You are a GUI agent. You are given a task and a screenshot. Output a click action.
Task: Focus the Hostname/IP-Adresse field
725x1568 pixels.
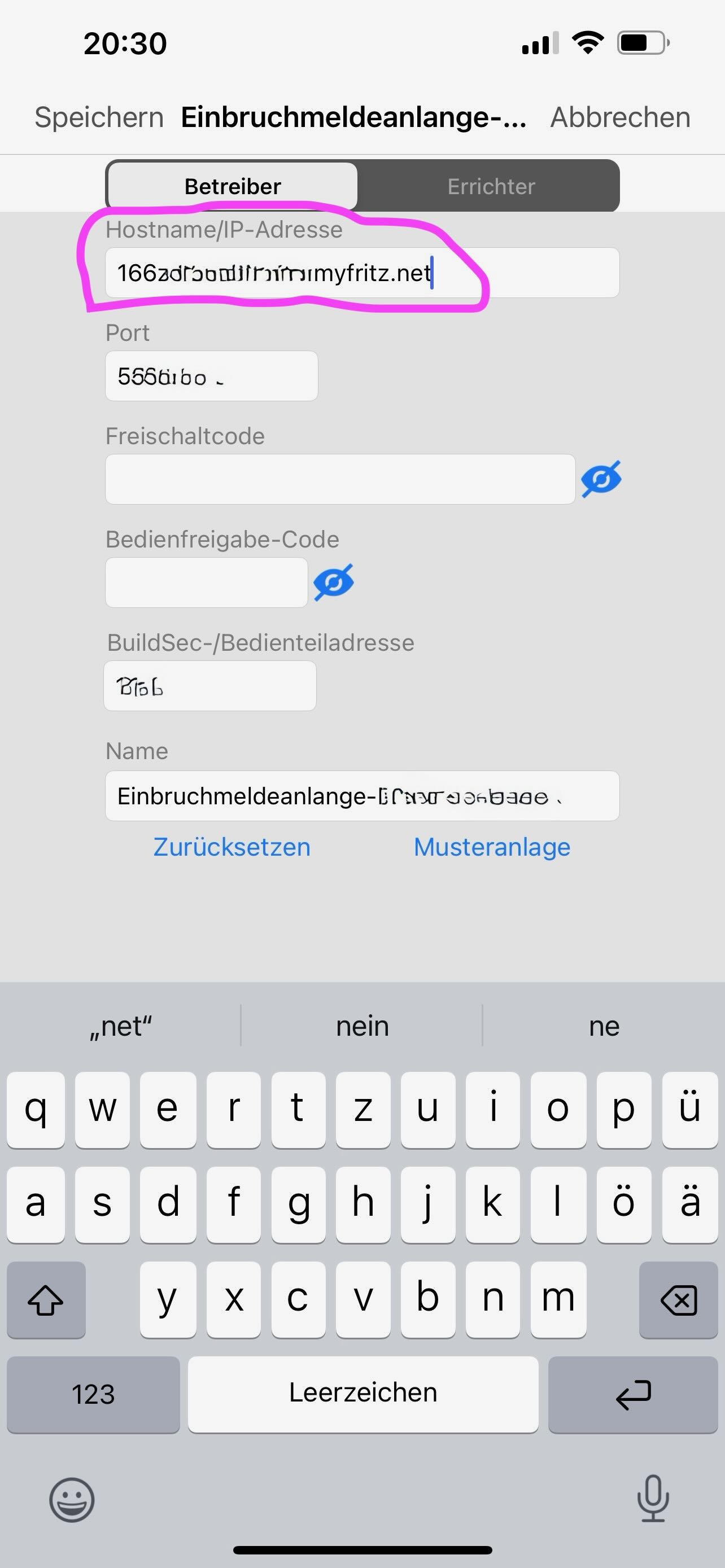click(361, 273)
